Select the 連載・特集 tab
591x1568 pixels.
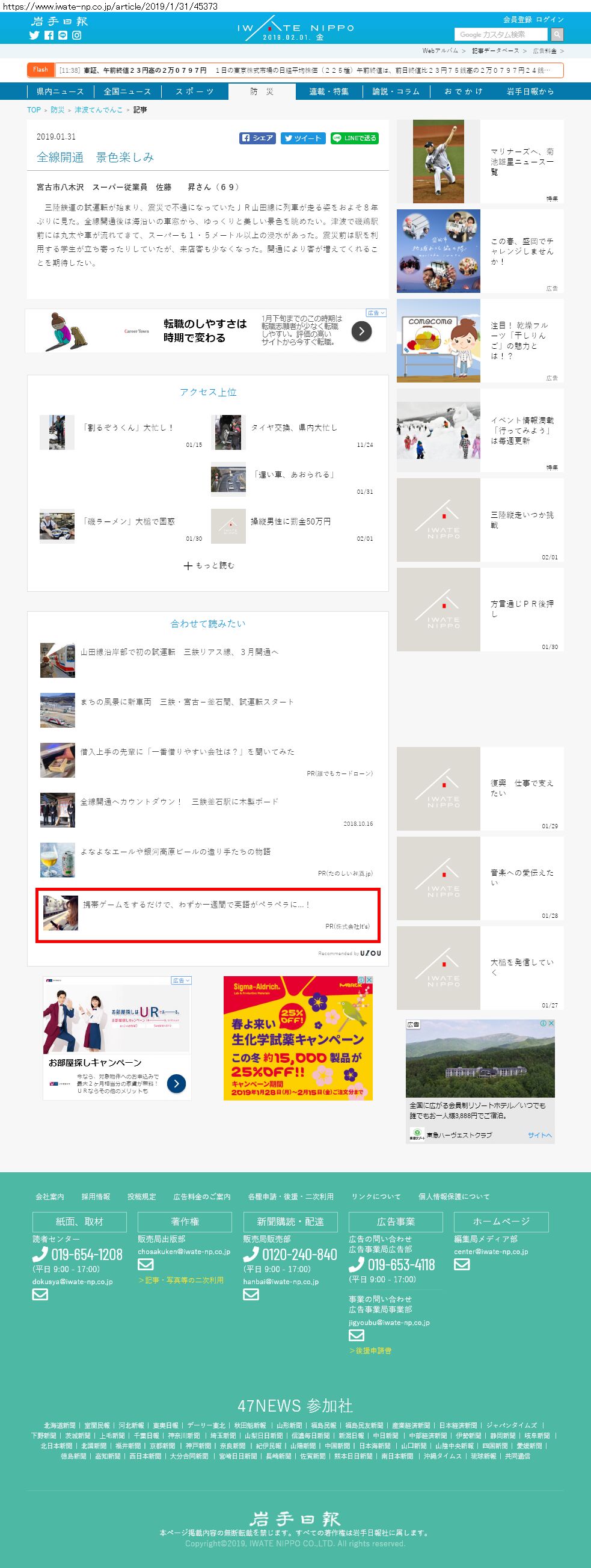pos(329,91)
